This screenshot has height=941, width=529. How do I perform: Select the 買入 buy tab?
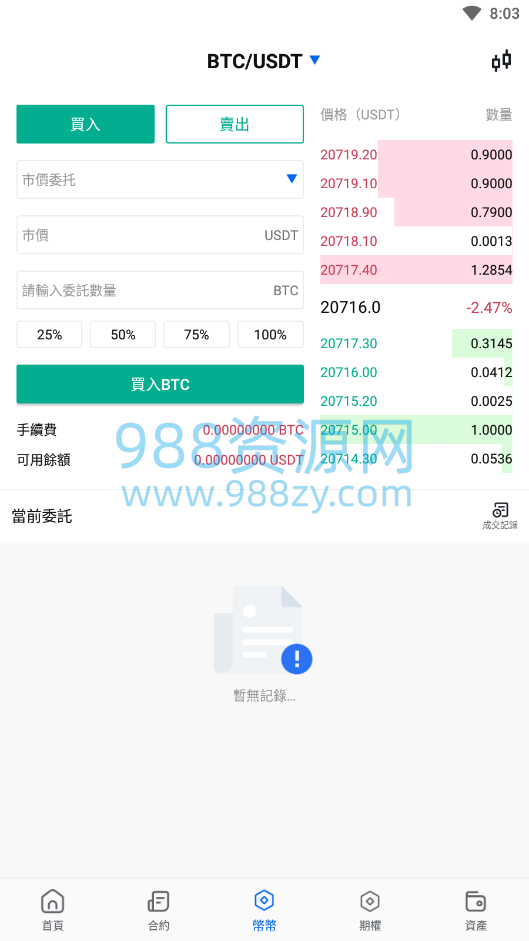pyautogui.click(x=85, y=124)
